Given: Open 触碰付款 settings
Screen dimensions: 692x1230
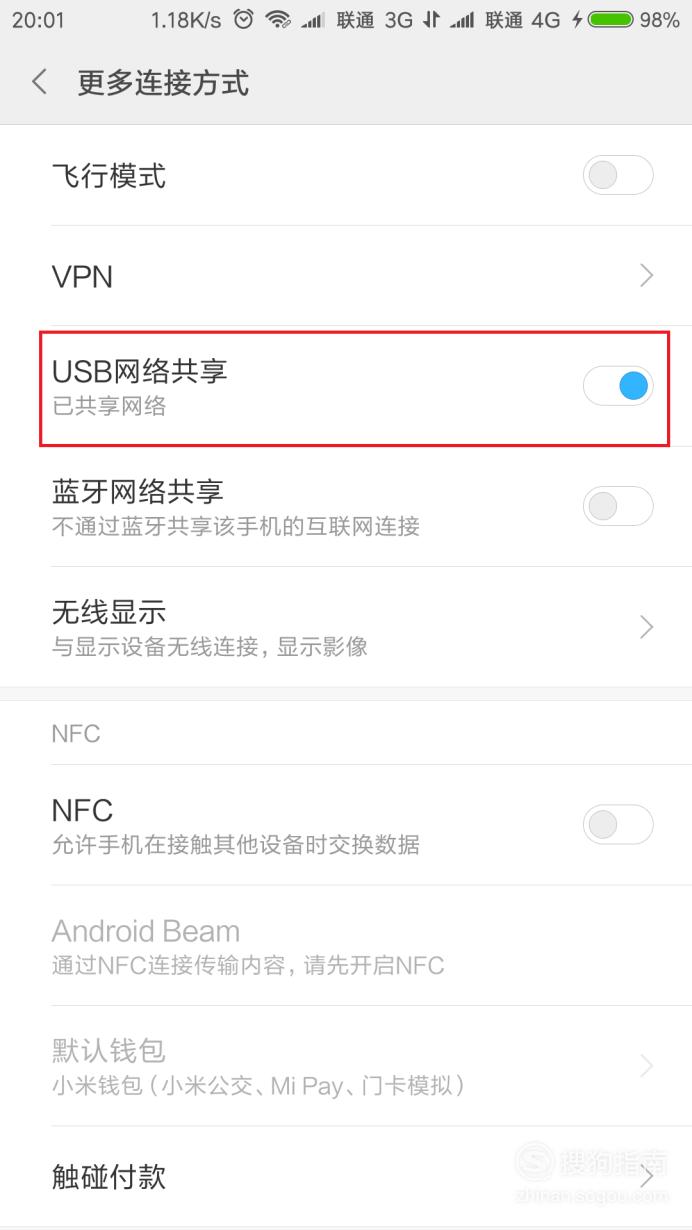Looking at the screenshot, I should [x=346, y=1177].
